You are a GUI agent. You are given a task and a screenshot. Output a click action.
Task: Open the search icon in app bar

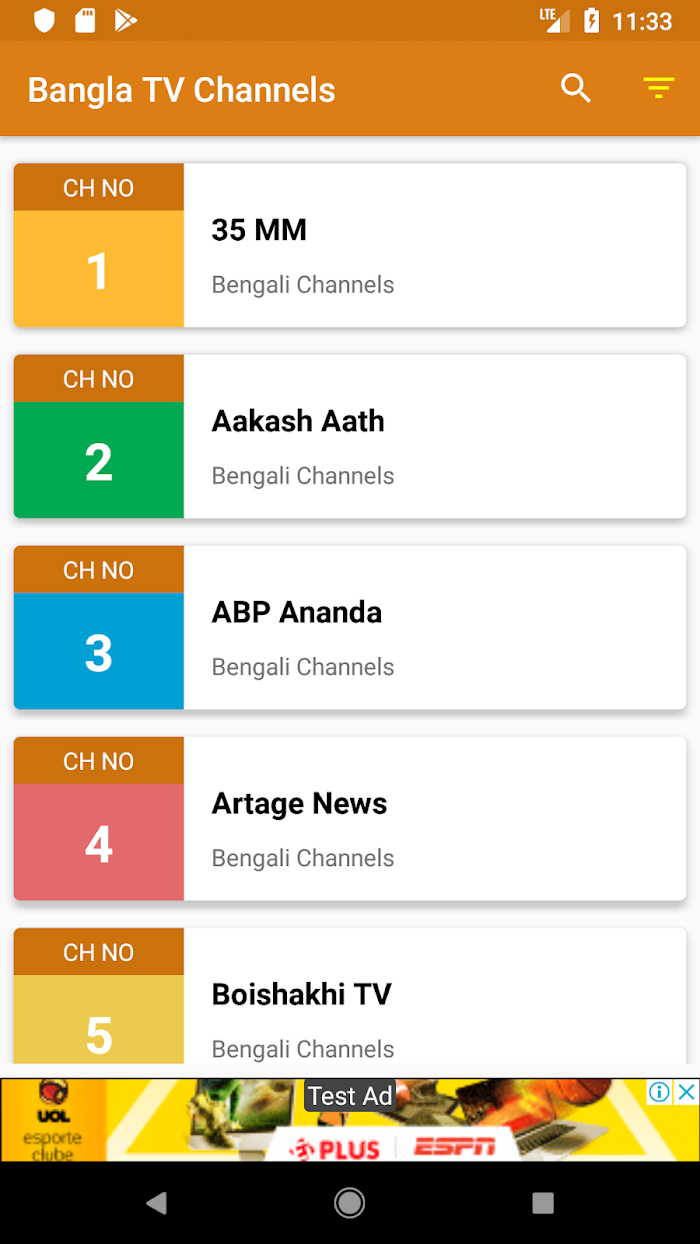click(576, 89)
